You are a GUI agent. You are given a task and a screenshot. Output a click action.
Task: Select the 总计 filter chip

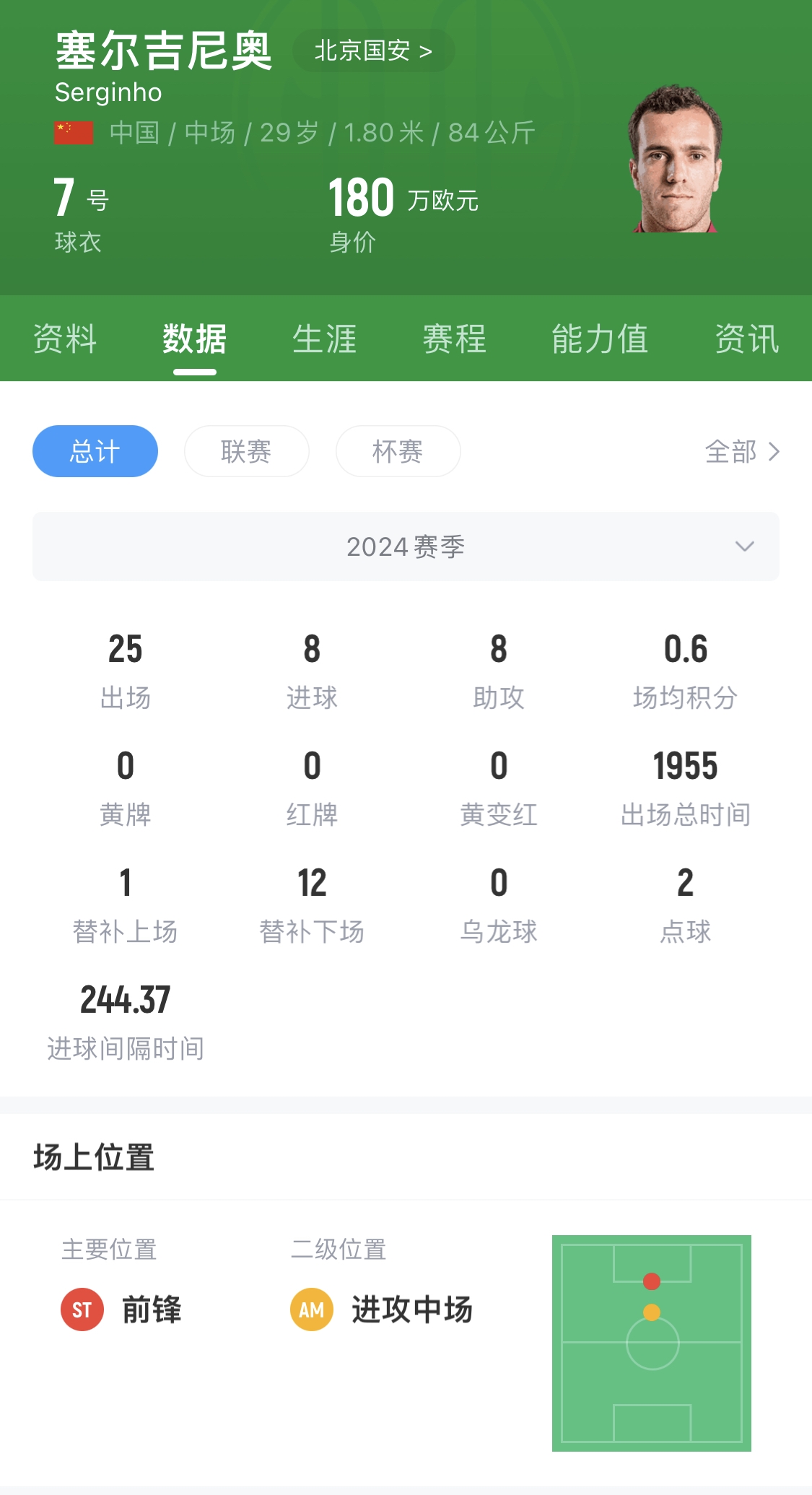pyautogui.click(x=95, y=452)
